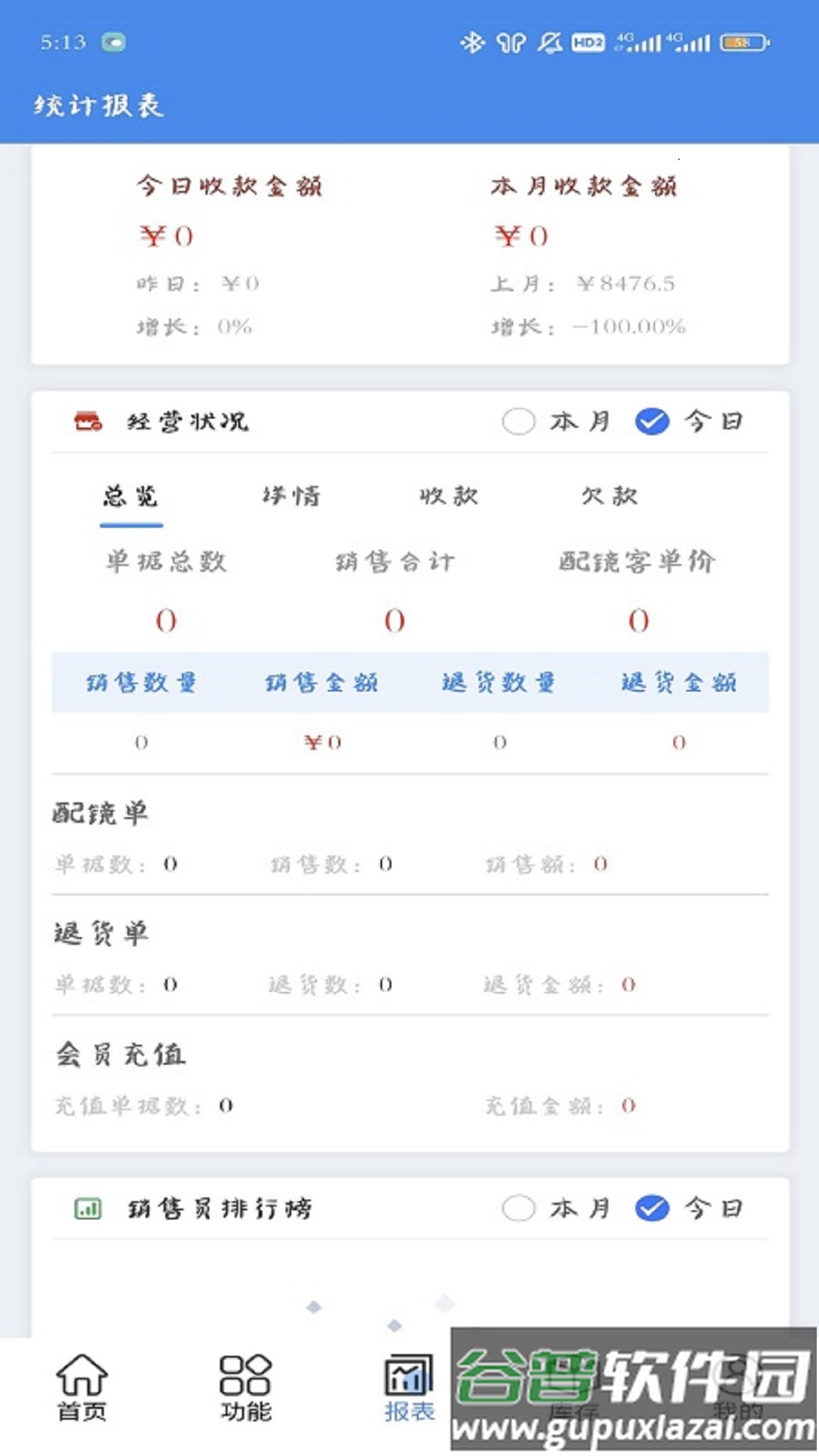Click the 销售员排行榜 bar chart icon
This screenshot has width=819, height=1456.
tap(86, 1210)
